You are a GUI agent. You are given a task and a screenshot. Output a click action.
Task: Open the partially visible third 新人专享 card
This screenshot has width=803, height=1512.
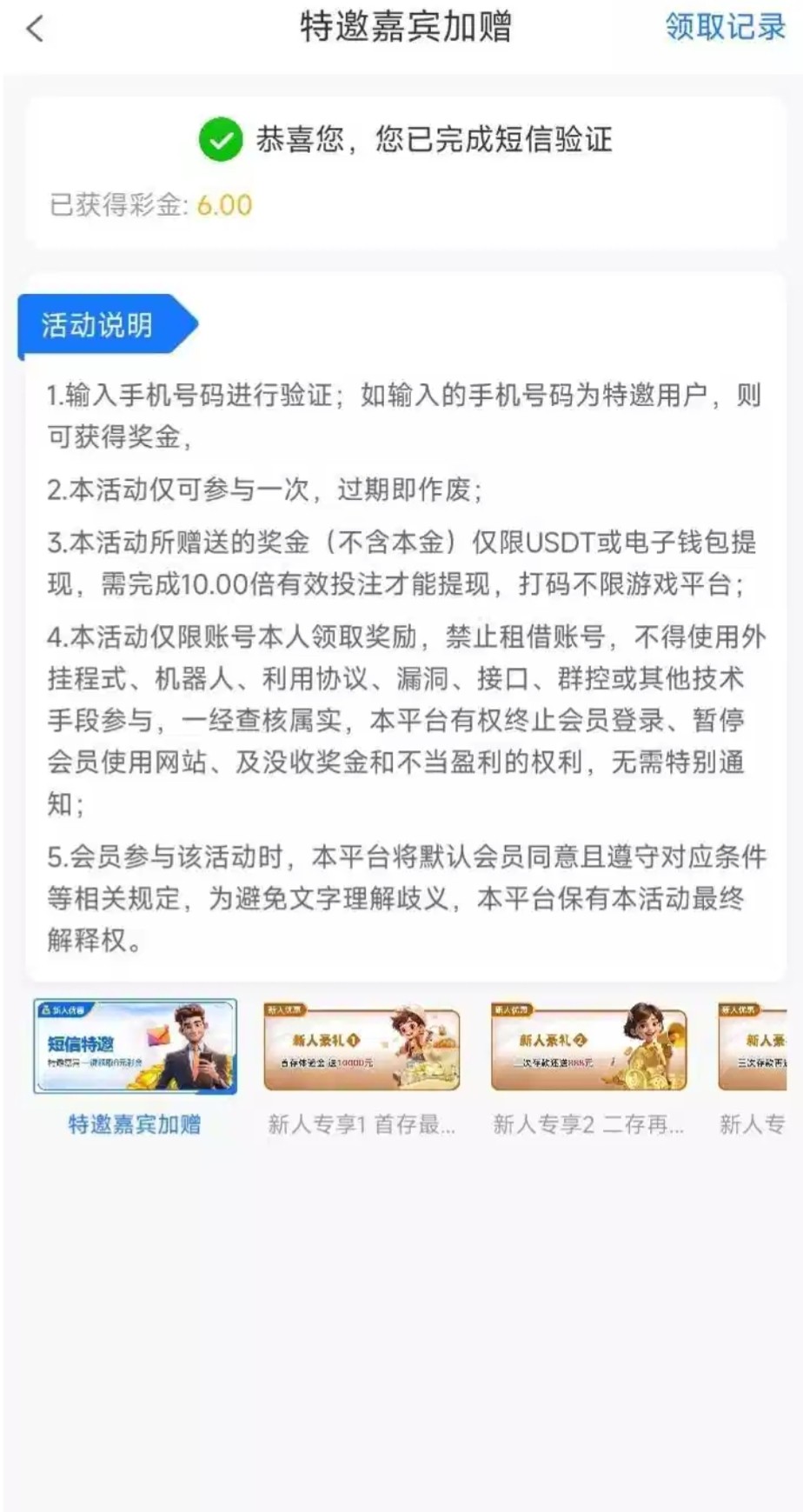(x=754, y=1048)
